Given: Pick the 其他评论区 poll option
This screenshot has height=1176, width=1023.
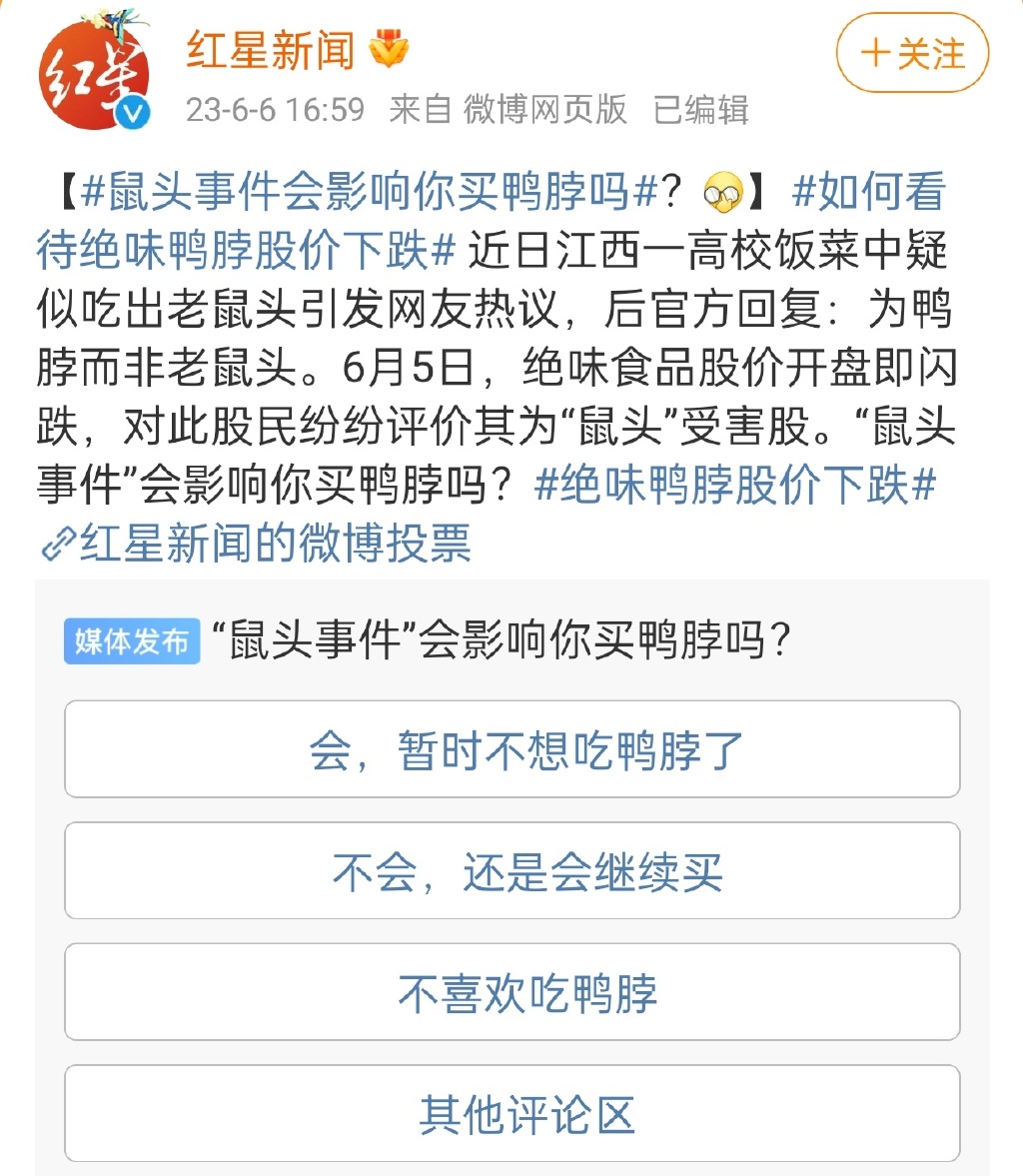Looking at the screenshot, I should (x=511, y=1113).
